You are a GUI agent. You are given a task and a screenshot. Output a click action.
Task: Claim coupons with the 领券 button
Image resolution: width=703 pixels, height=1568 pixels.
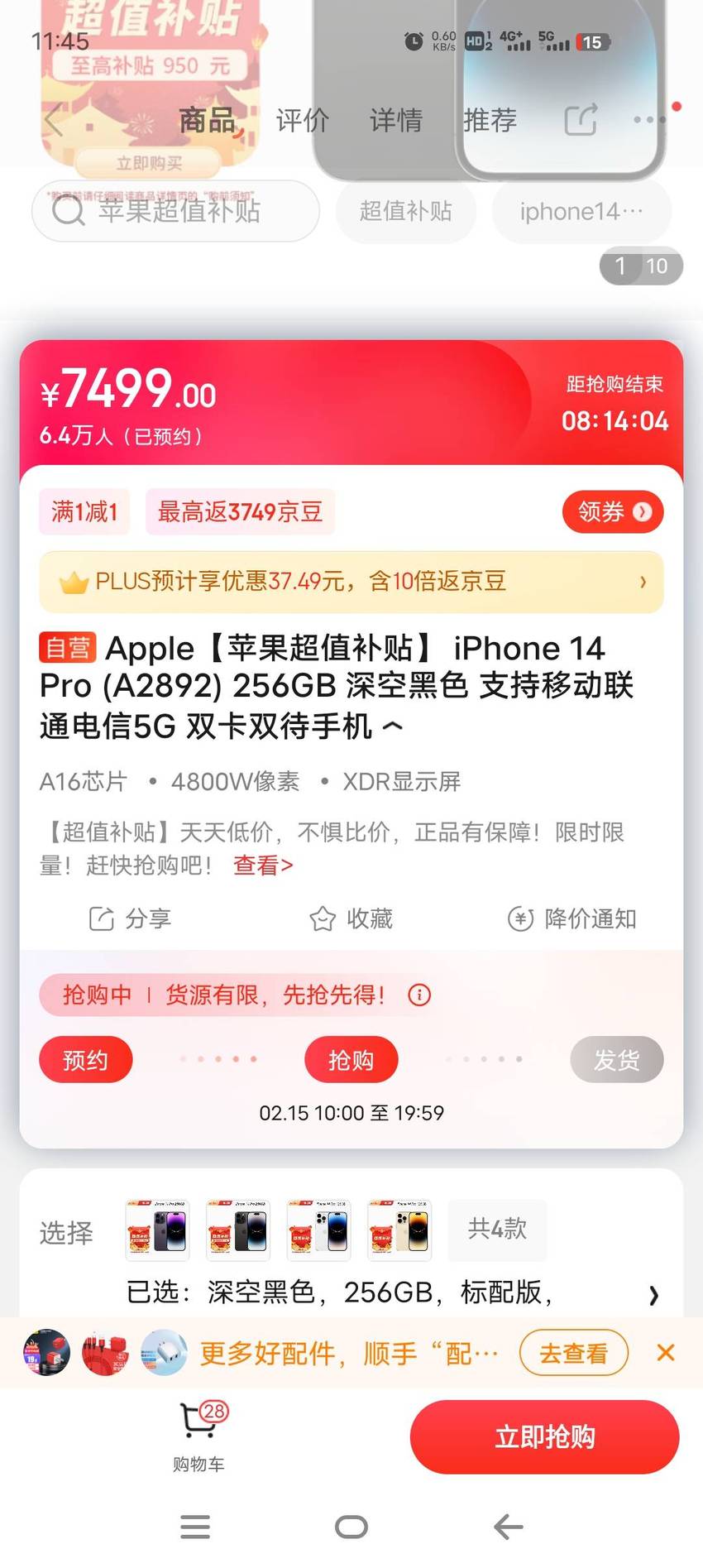[x=613, y=512]
